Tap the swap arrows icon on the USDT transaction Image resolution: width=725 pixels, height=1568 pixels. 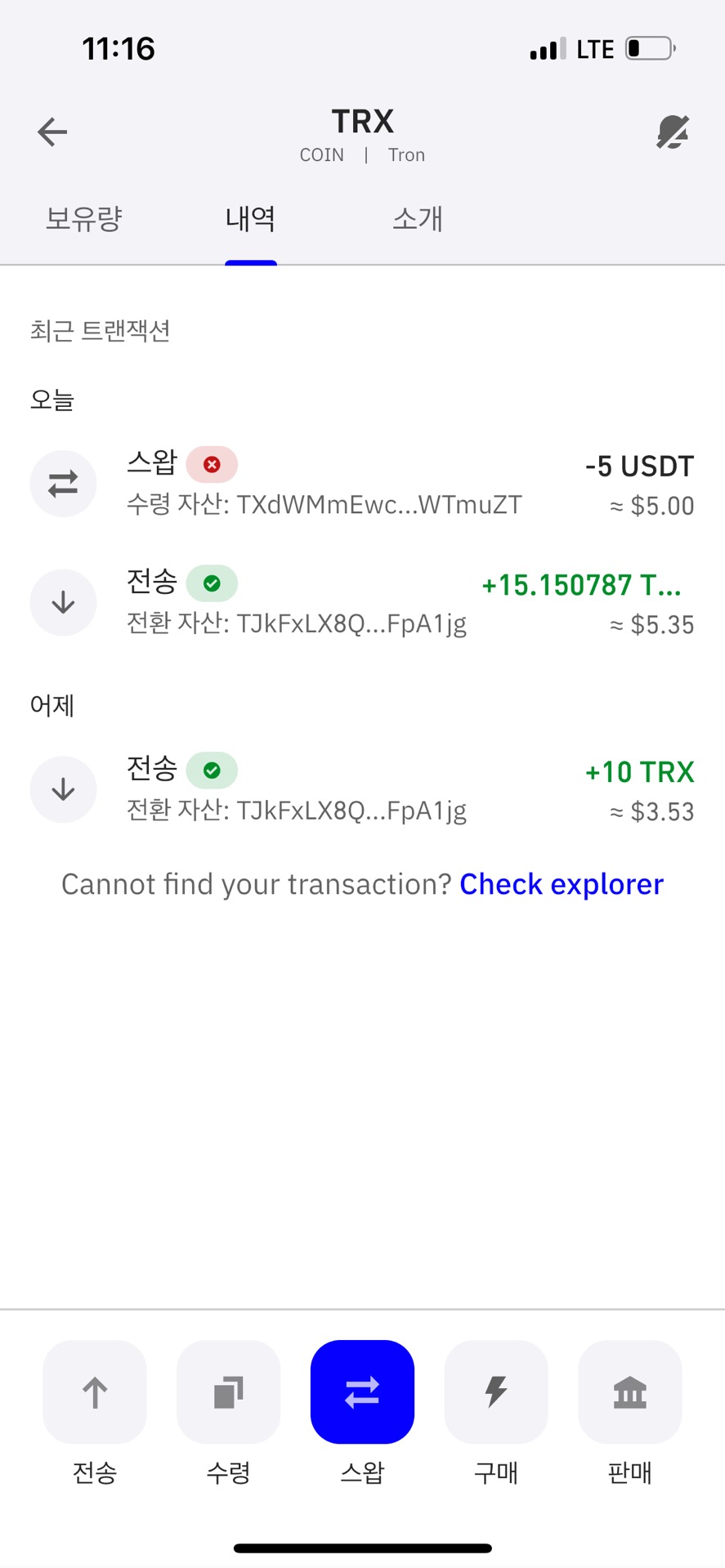64,483
